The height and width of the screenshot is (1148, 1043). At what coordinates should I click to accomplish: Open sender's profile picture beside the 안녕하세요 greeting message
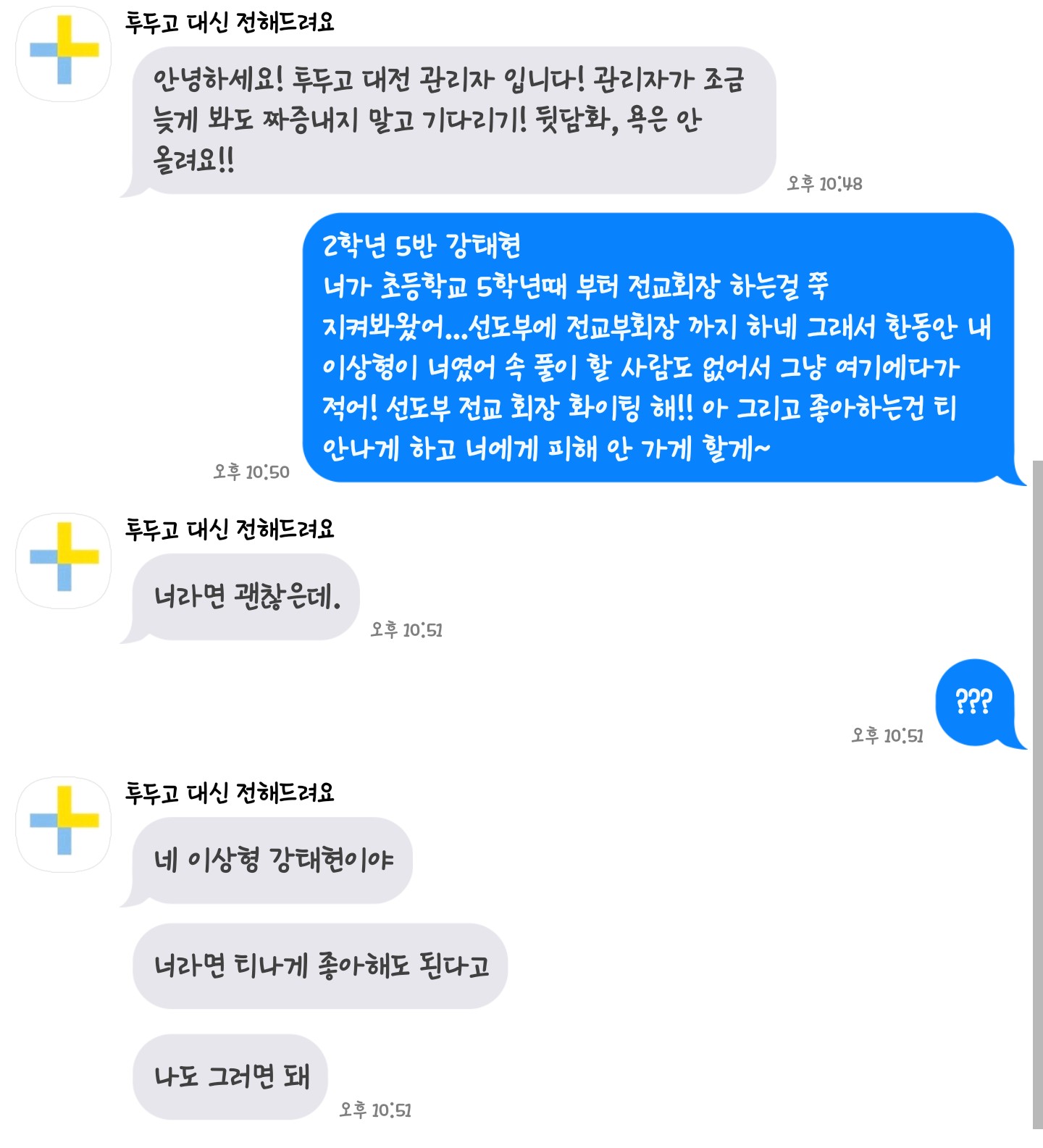pyautogui.click(x=64, y=54)
